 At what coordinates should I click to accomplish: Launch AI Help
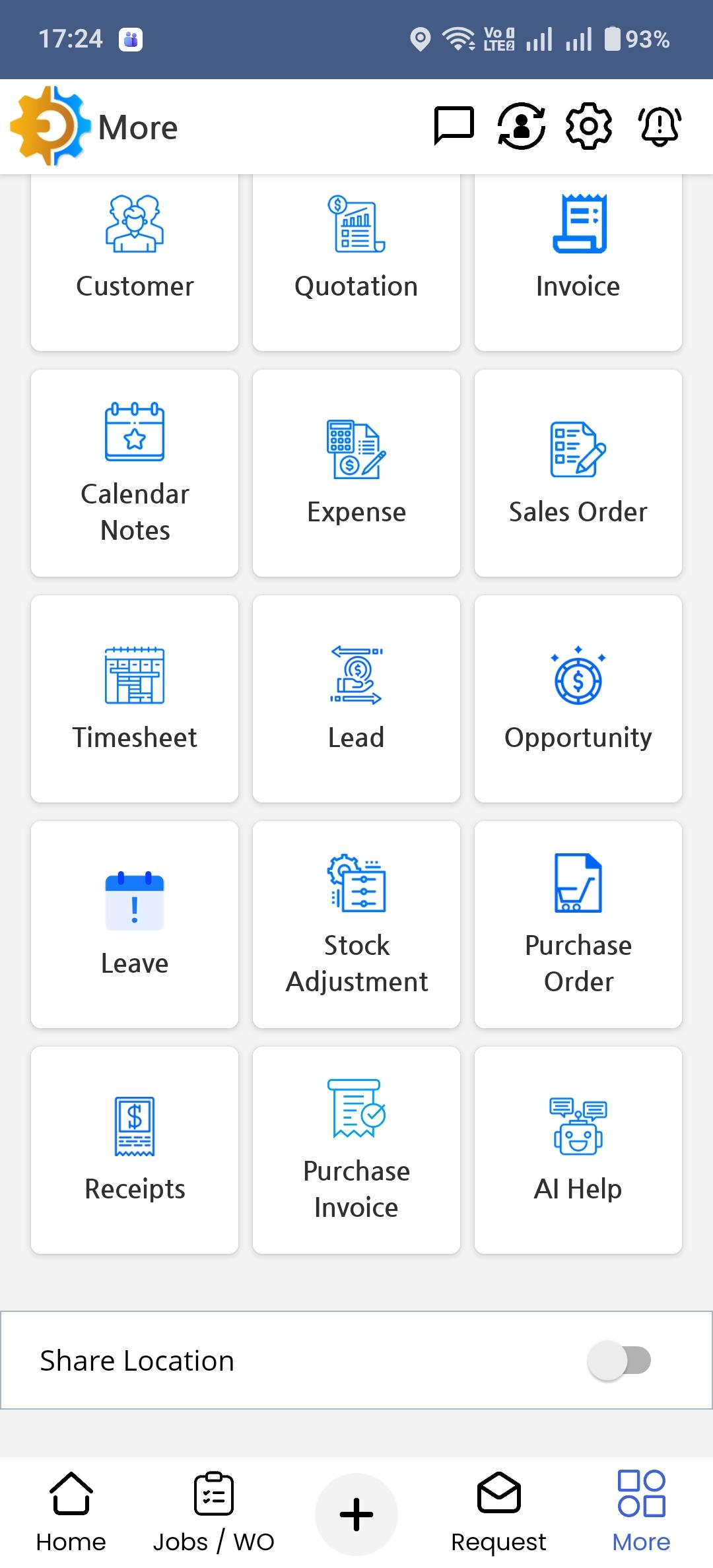578,1150
